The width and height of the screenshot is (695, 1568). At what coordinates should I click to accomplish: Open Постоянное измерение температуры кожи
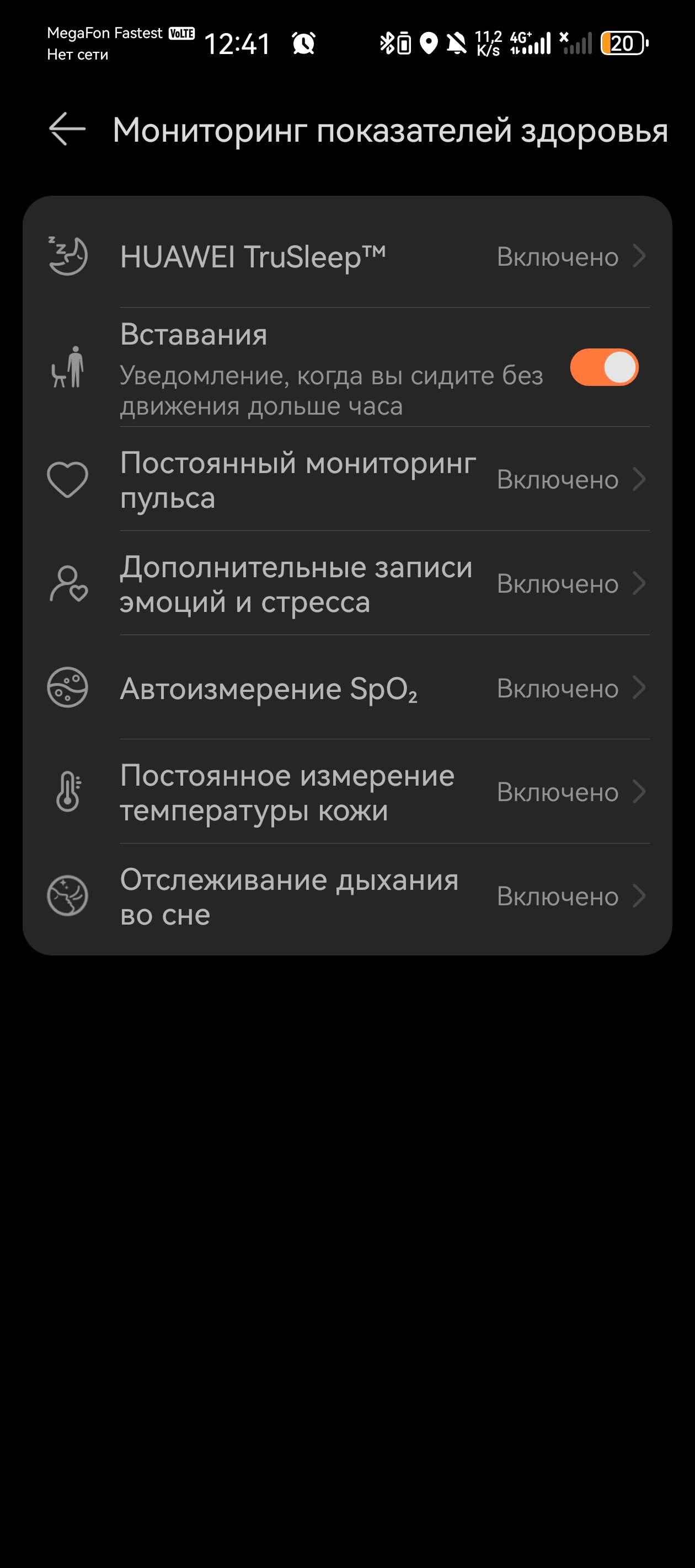coord(347,792)
